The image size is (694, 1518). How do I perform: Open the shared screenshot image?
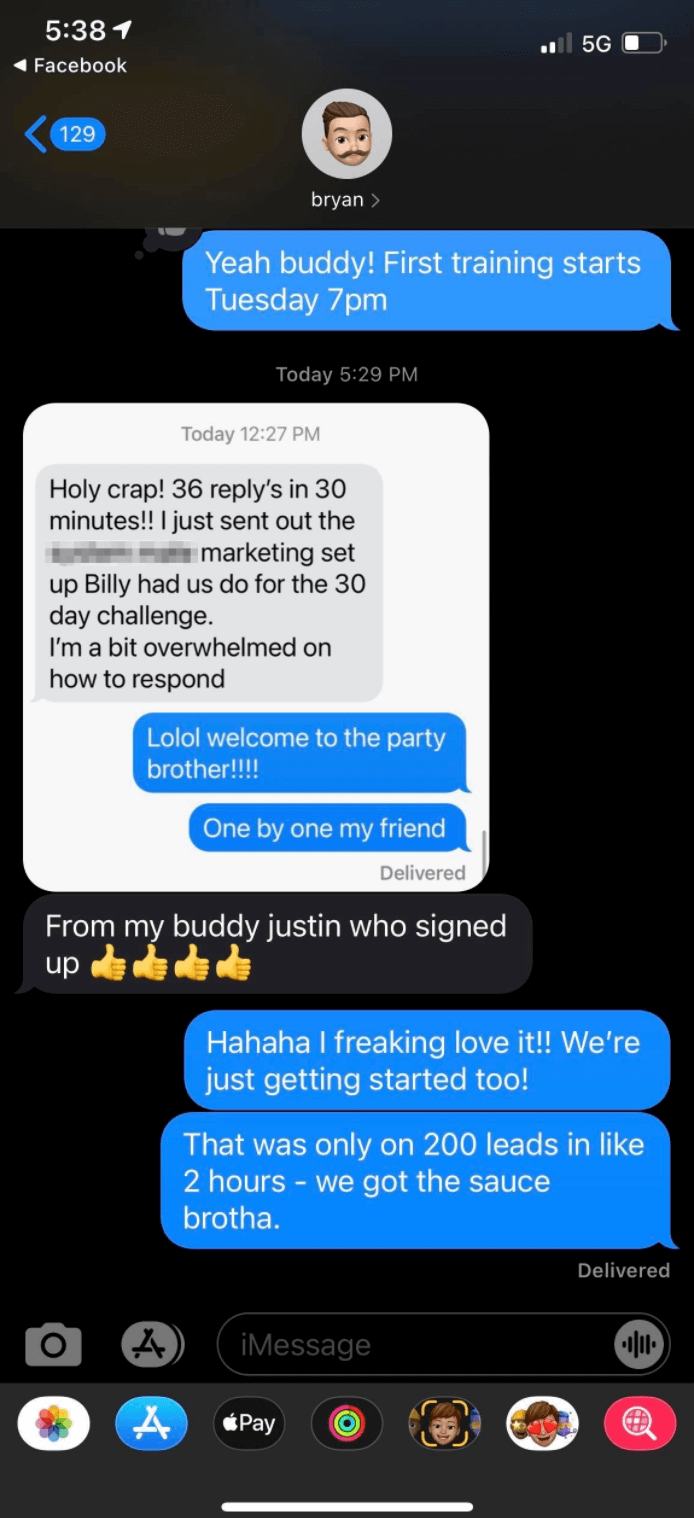[x=256, y=646]
